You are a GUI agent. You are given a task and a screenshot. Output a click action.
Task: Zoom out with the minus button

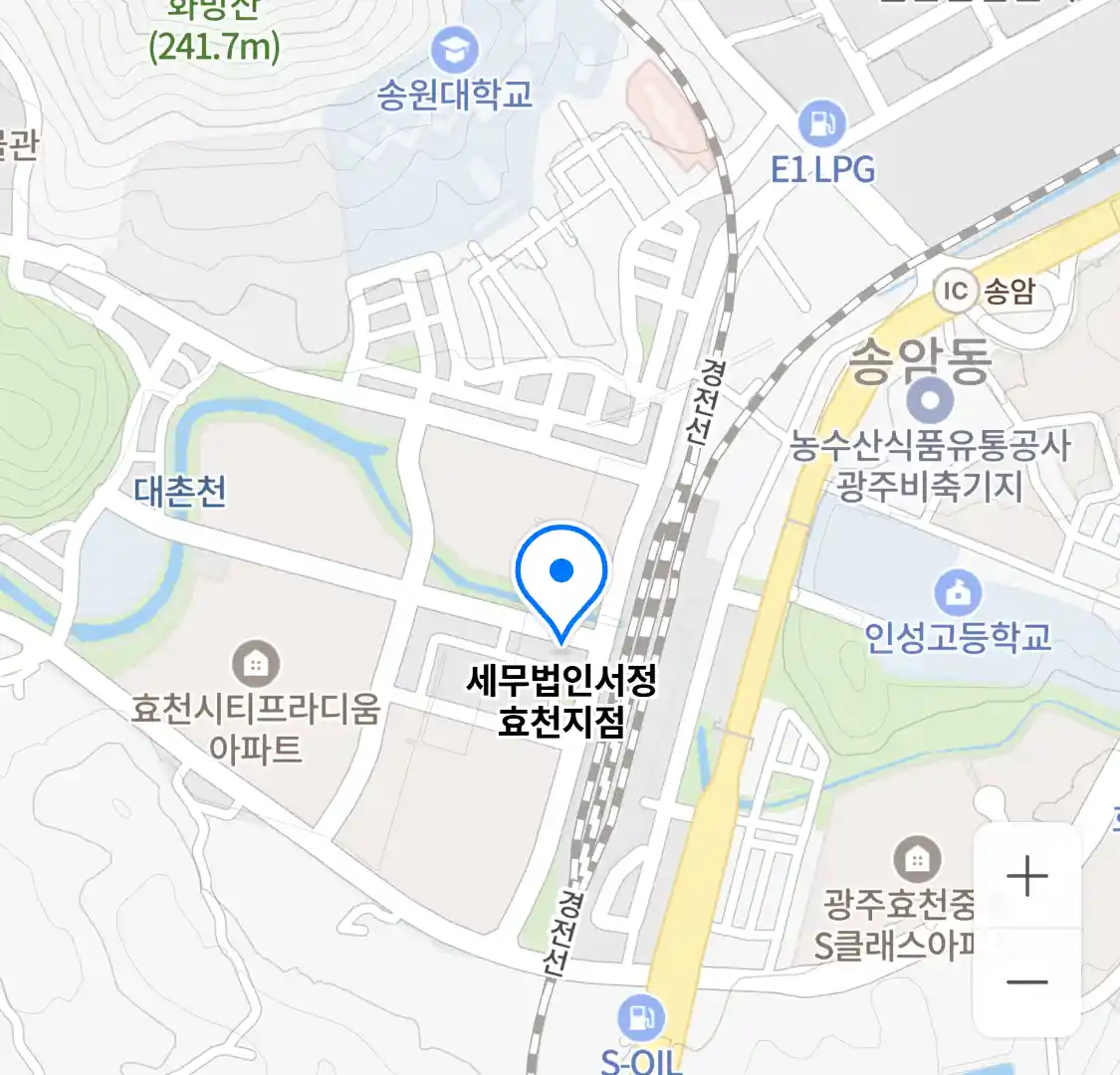1026,982
